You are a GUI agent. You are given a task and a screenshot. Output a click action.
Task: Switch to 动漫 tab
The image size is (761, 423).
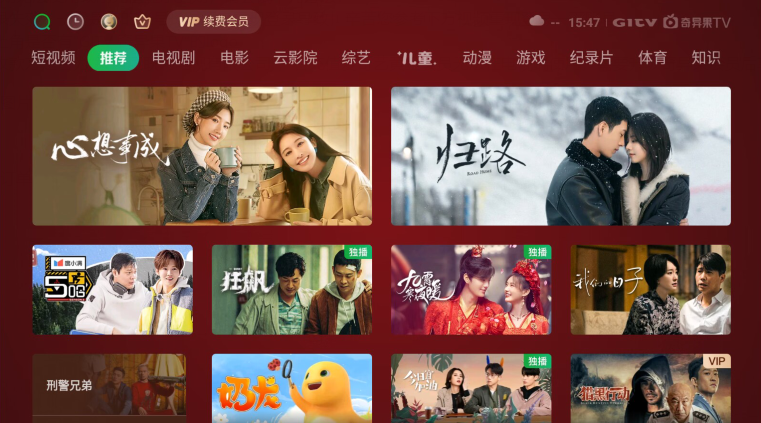pyautogui.click(x=477, y=58)
